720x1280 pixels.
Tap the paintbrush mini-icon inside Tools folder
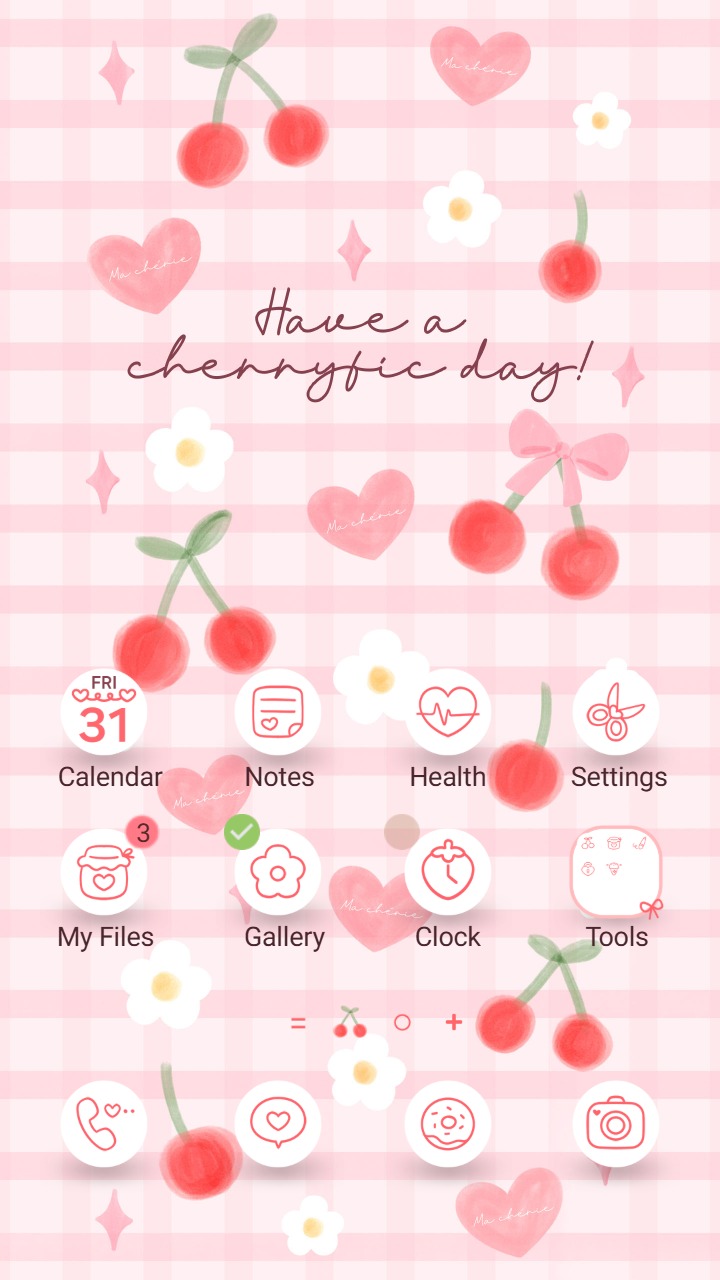pos(638,842)
